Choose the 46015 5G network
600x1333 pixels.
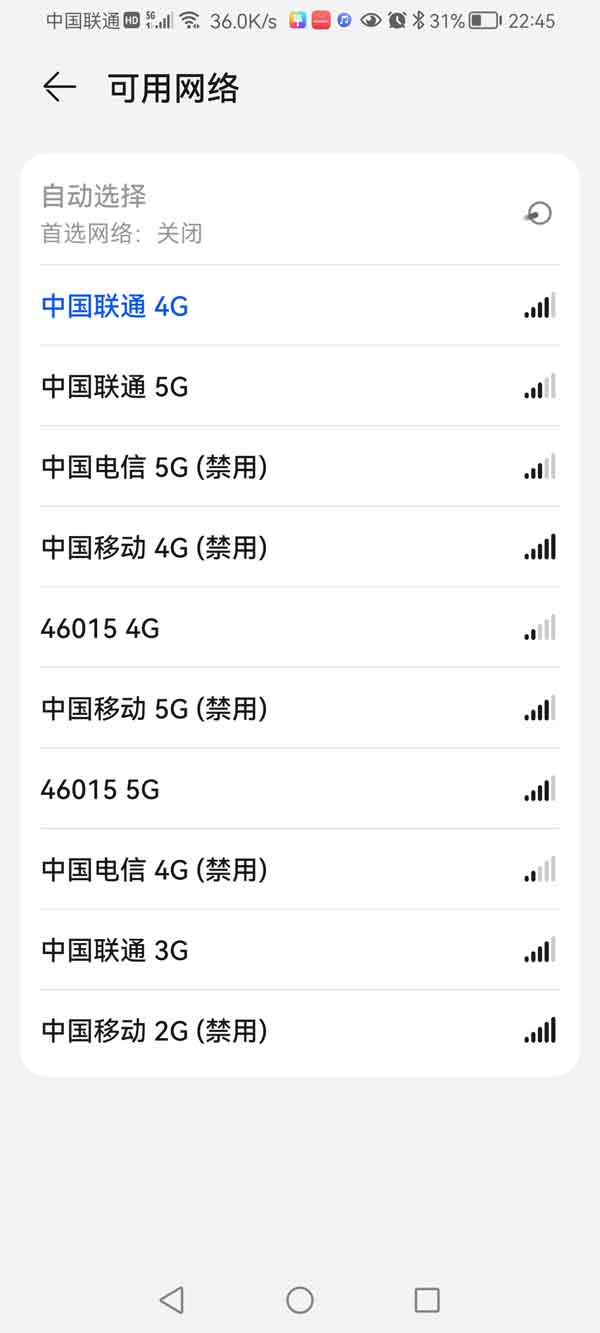click(300, 789)
